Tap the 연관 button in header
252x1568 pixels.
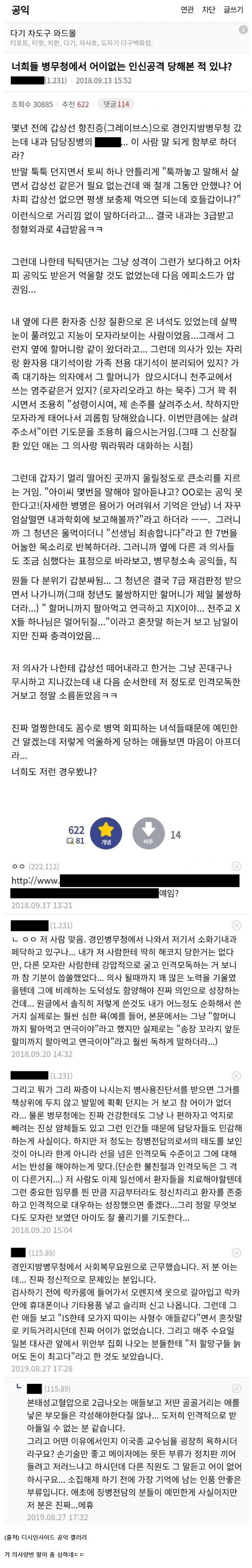point(187,10)
